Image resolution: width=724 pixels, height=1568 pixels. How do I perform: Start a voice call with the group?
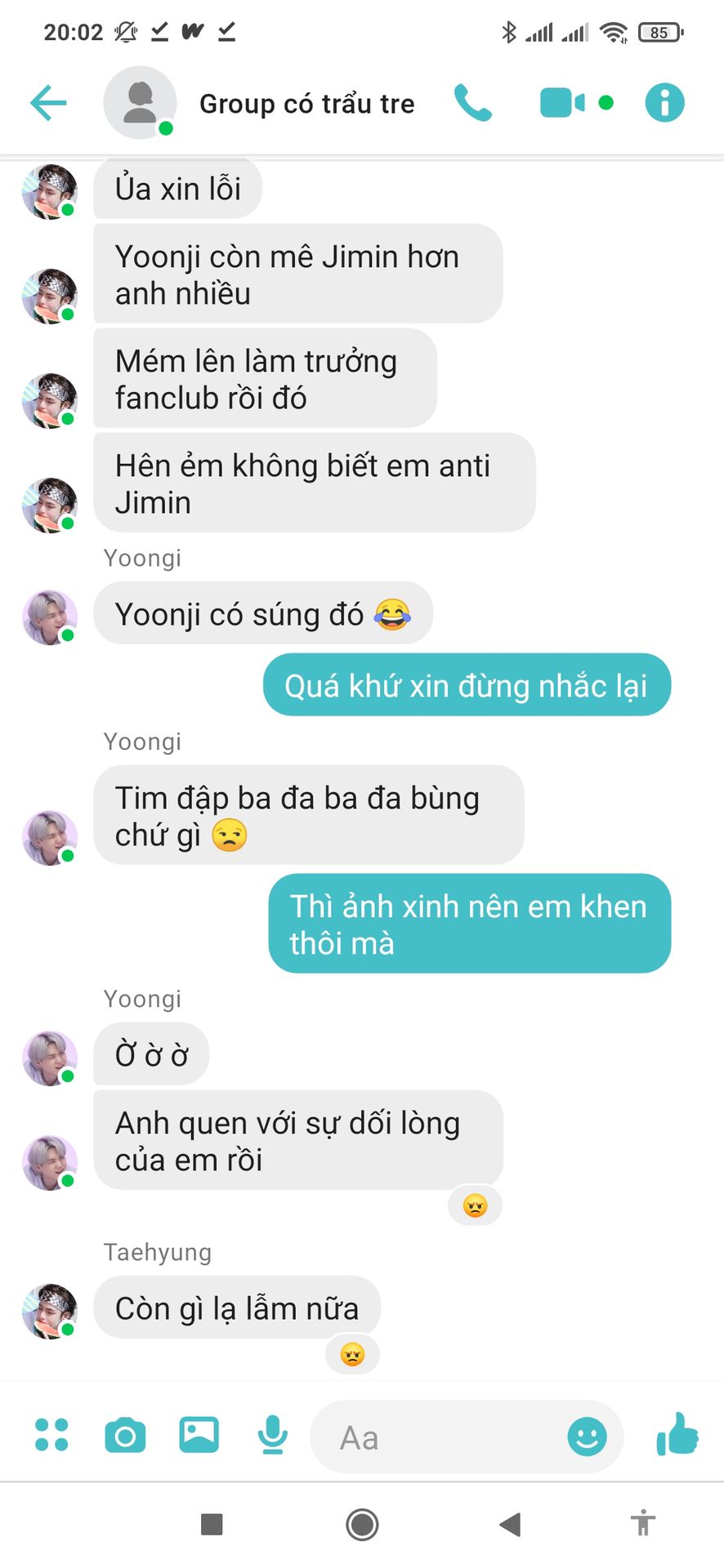pyautogui.click(x=473, y=103)
